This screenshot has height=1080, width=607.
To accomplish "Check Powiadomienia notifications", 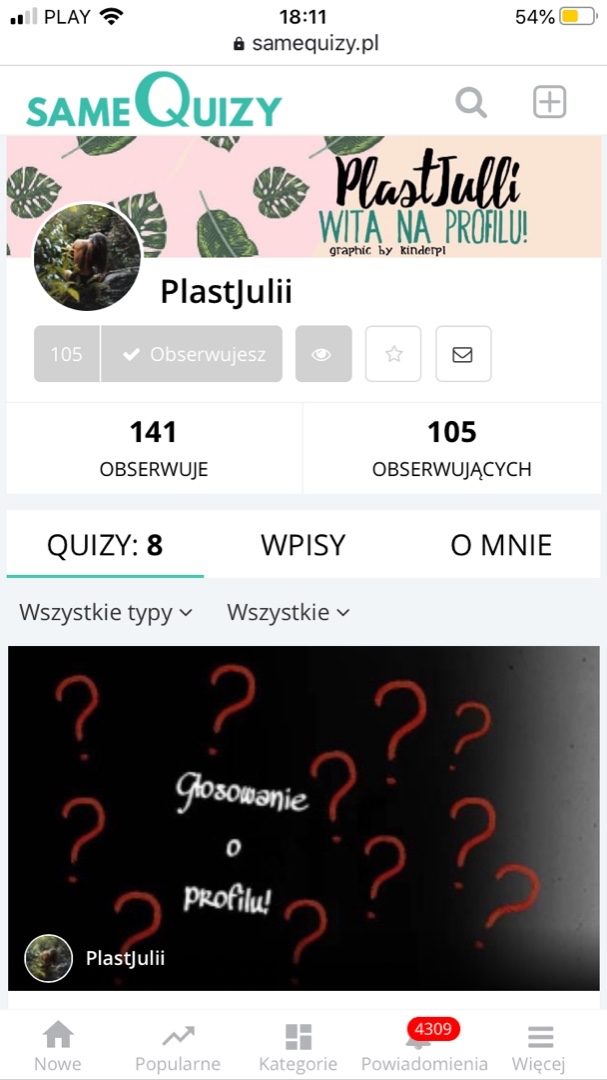I will (x=424, y=1046).
